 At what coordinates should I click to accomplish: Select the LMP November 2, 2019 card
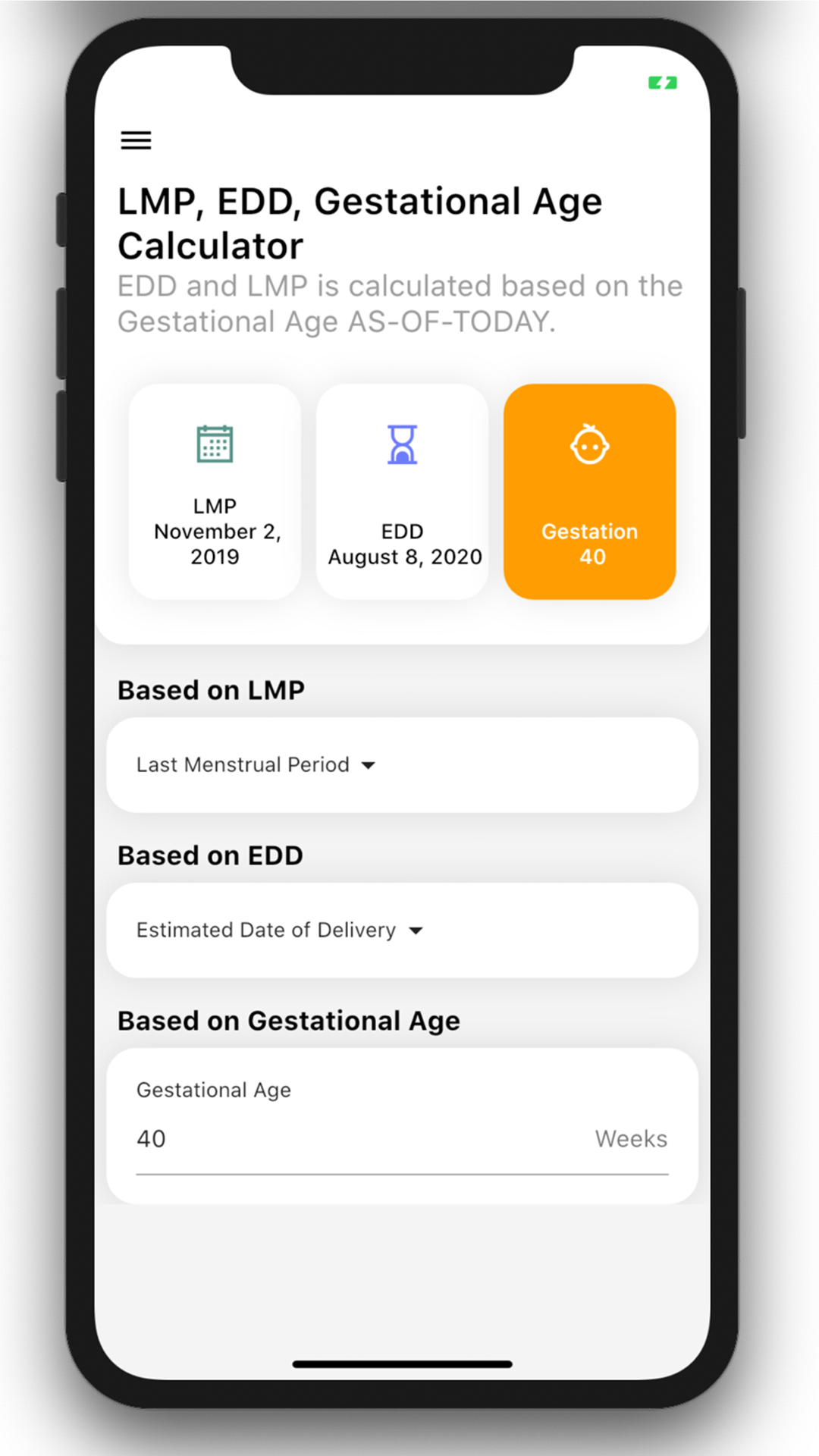(215, 491)
